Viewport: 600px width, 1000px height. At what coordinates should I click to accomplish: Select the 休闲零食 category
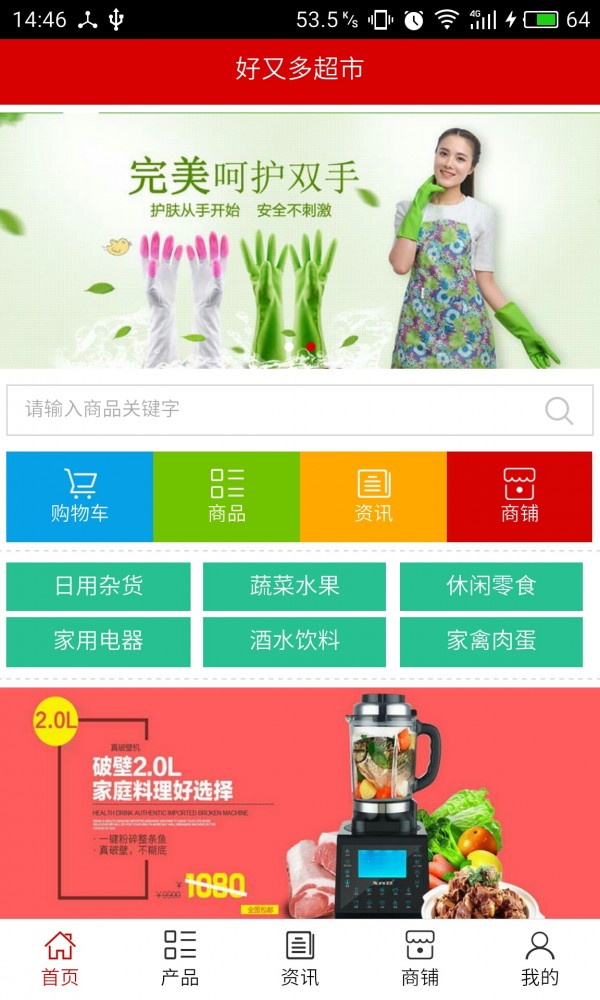491,586
